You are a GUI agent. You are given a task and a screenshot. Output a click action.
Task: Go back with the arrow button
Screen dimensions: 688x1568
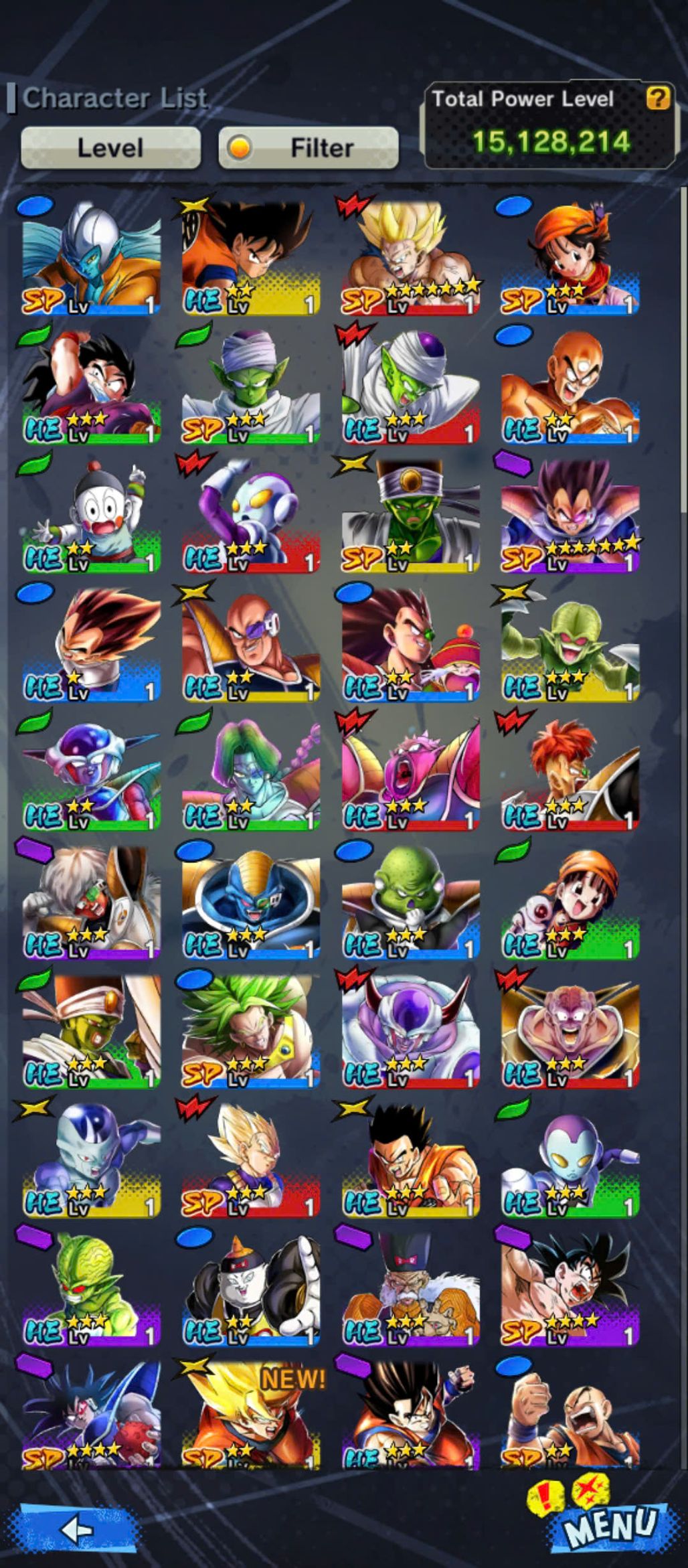(x=78, y=1529)
